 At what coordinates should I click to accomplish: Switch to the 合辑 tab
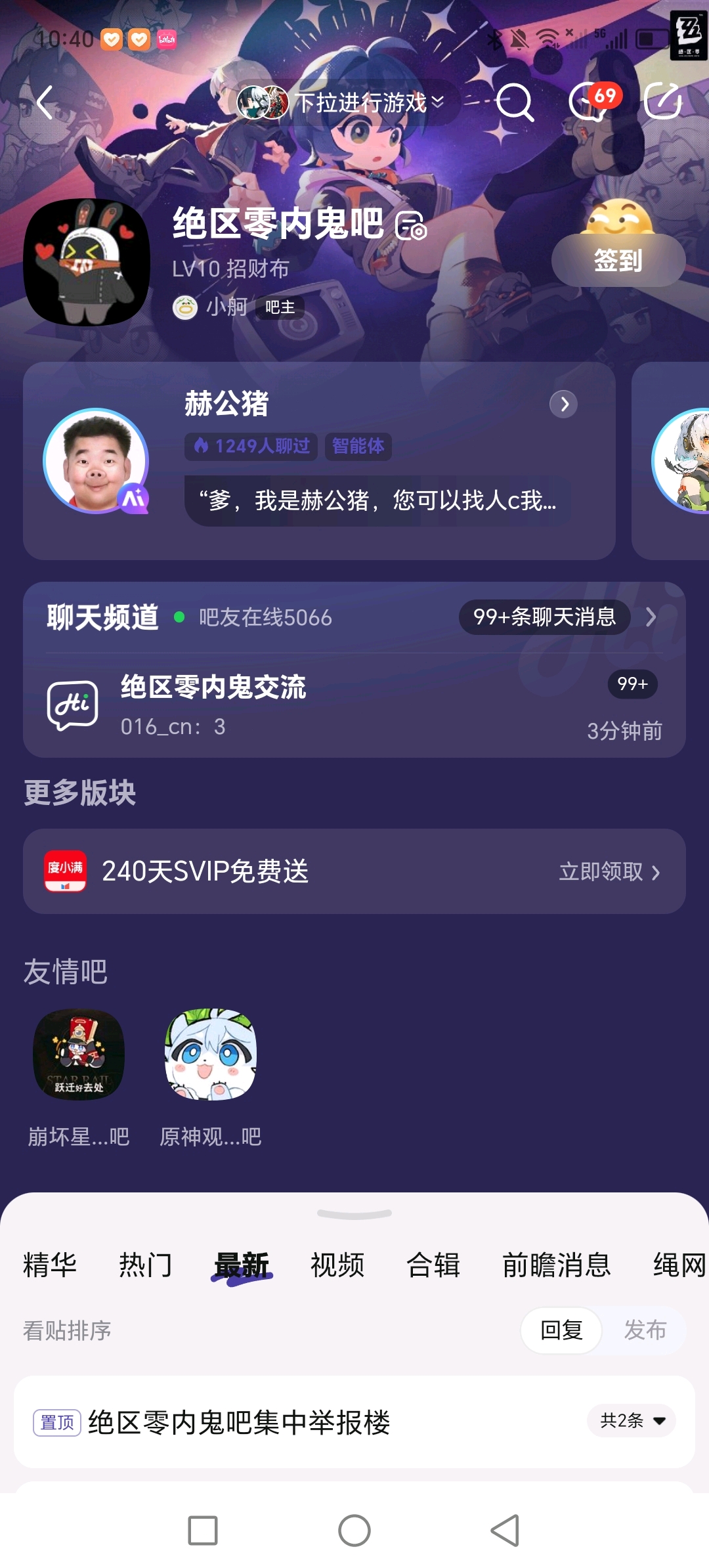(x=433, y=1265)
